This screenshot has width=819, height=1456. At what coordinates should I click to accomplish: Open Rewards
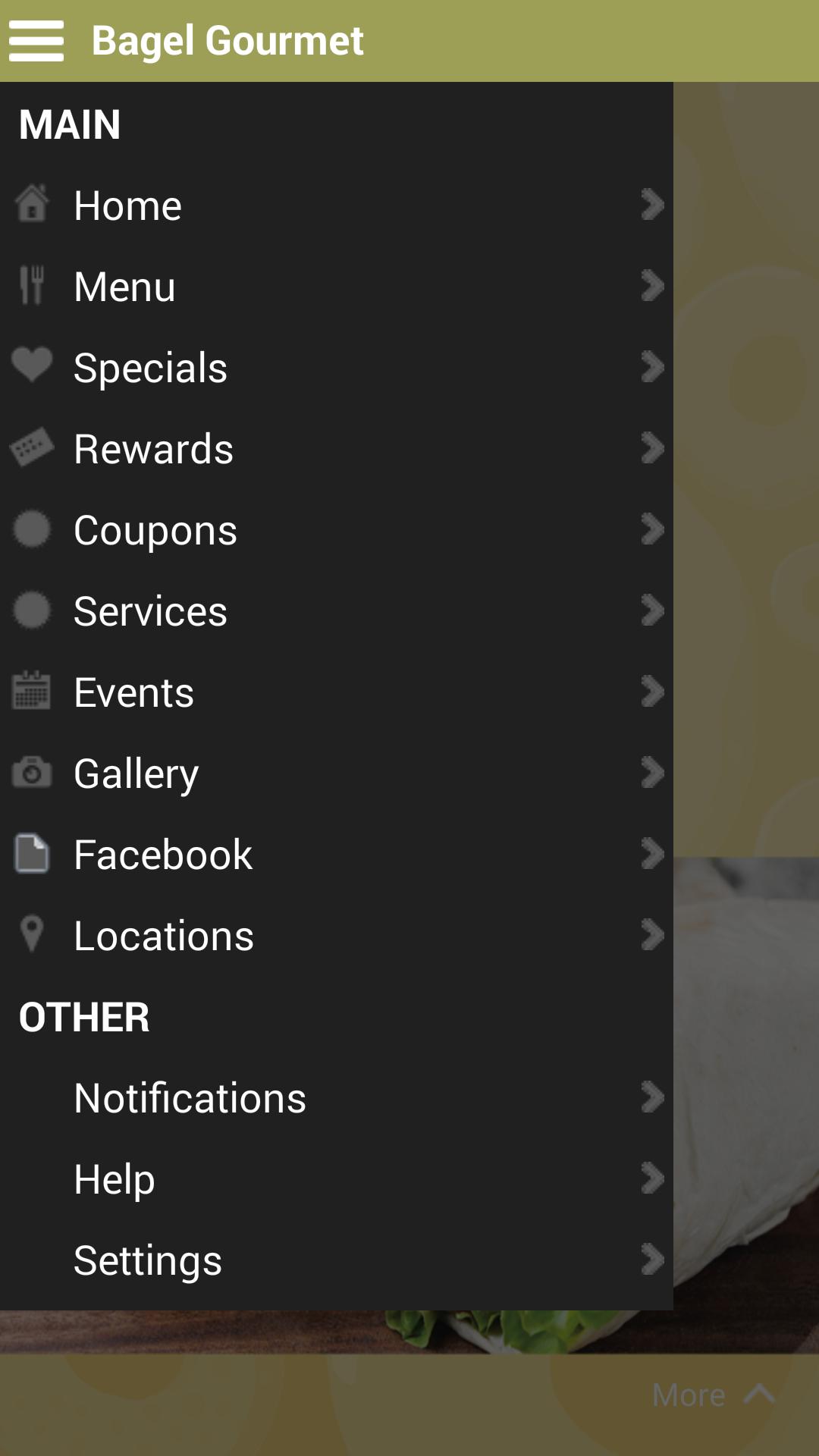pyautogui.click(x=334, y=449)
